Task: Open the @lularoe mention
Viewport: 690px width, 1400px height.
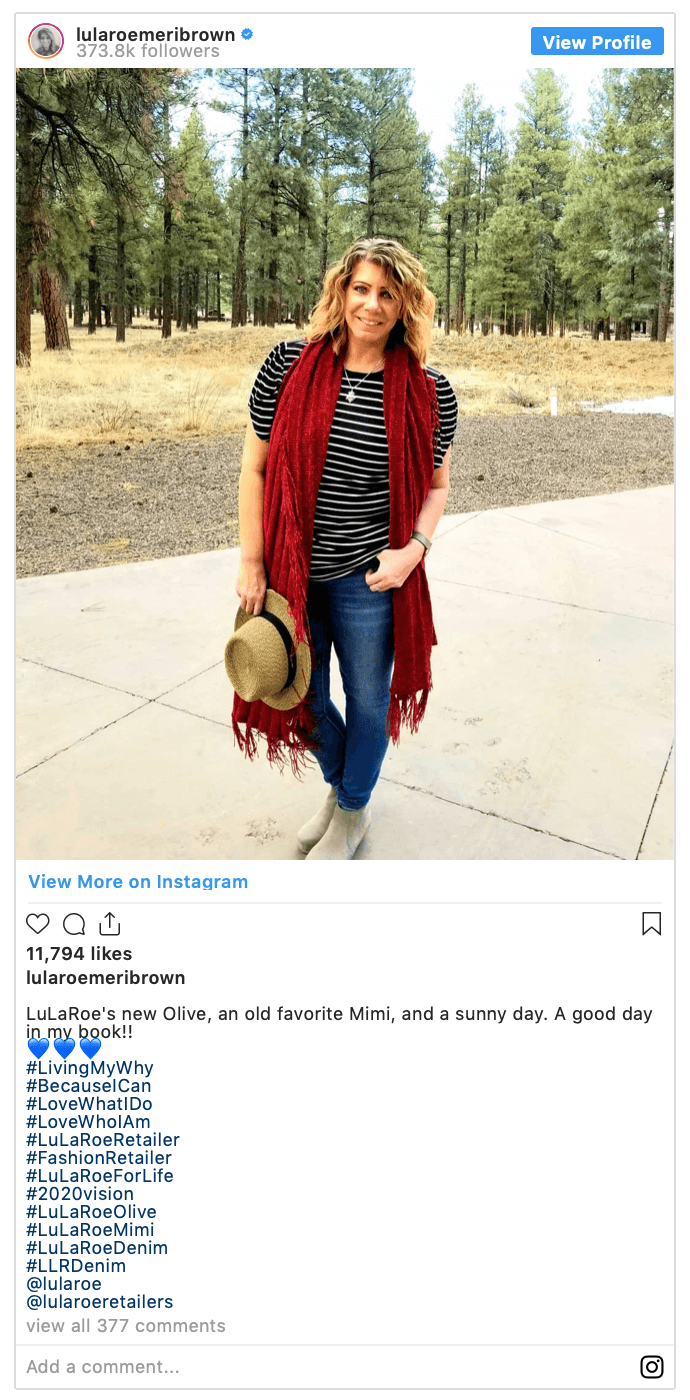Action: (x=64, y=1284)
